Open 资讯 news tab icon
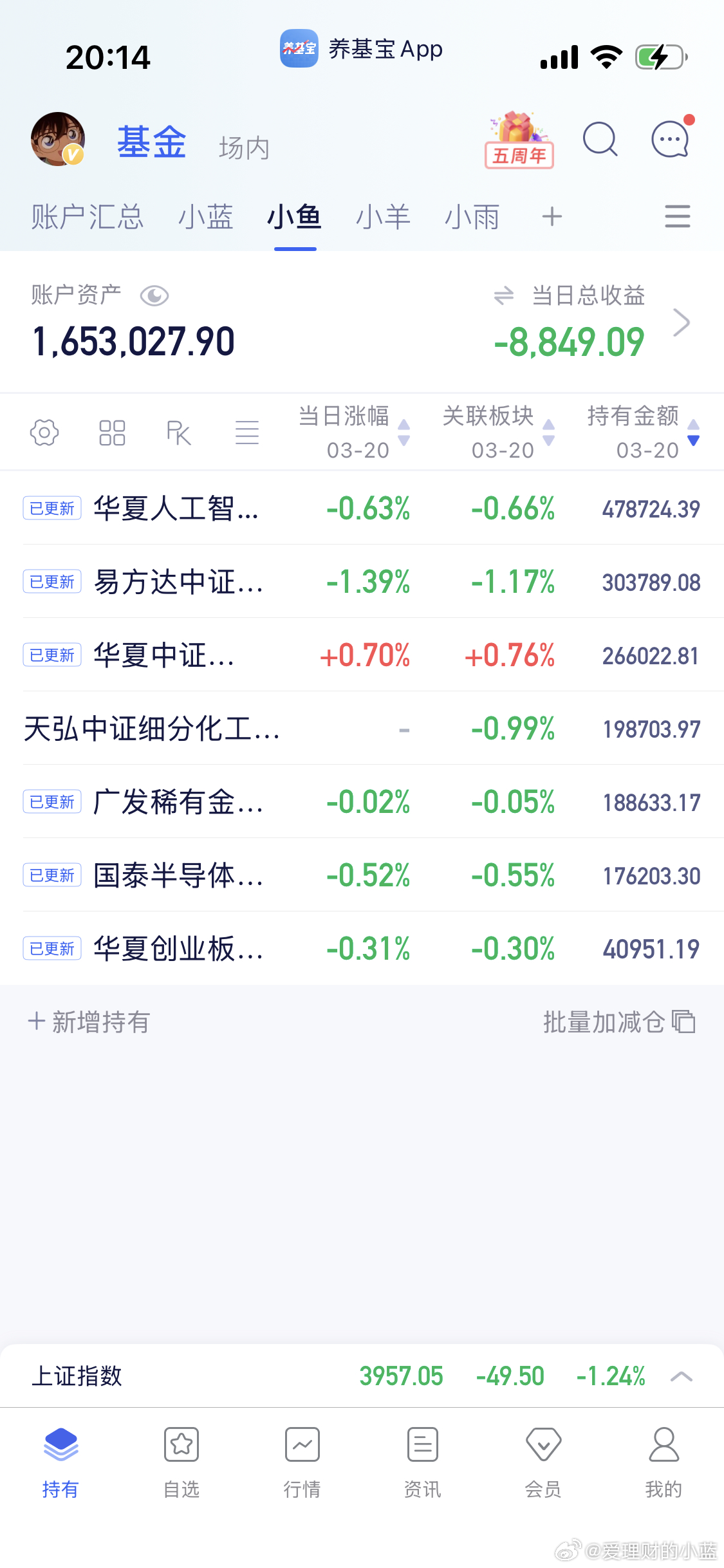The height and width of the screenshot is (1568, 724). (423, 1460)
